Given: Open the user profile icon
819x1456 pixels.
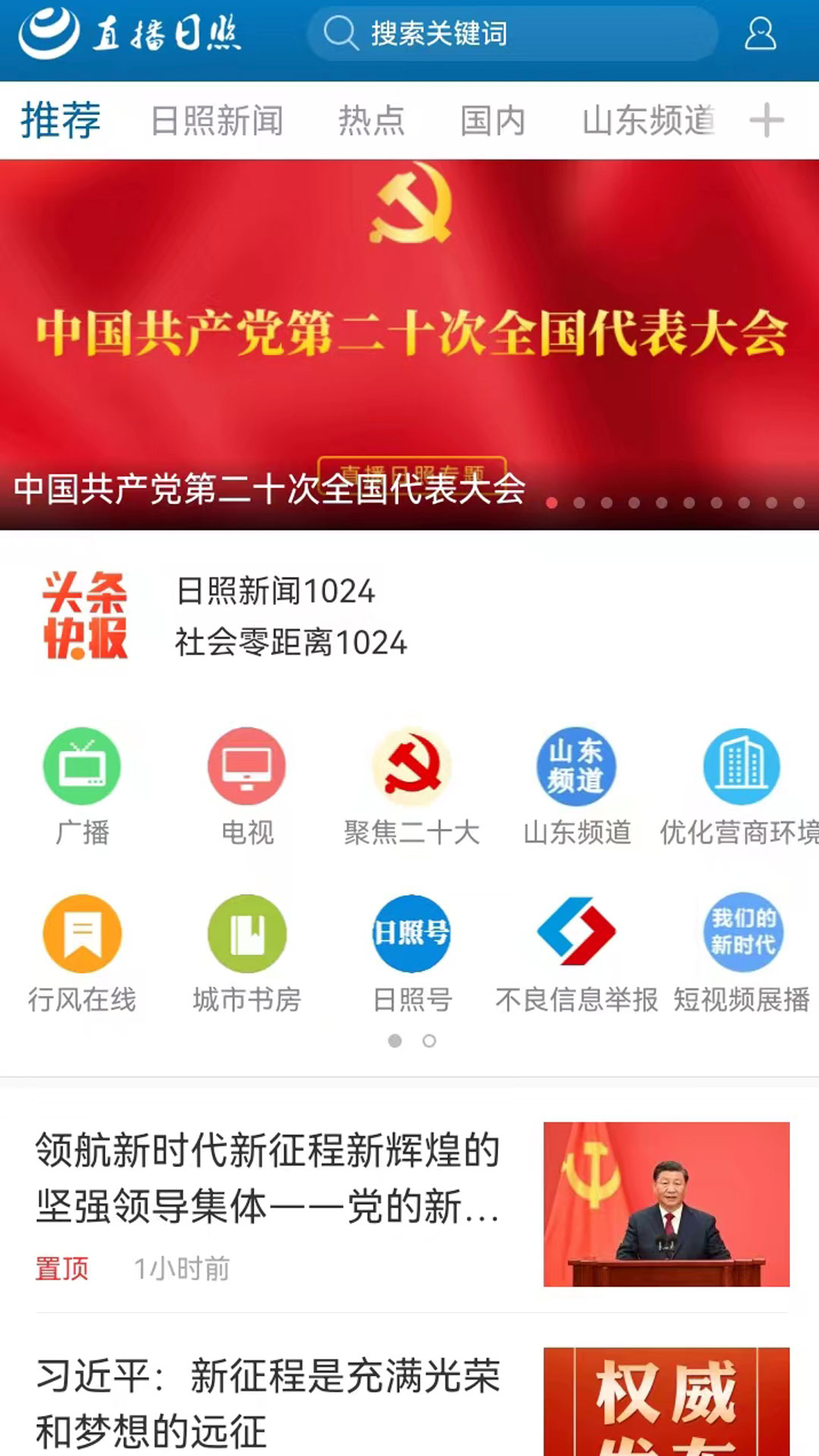Looking at the screenshot, I should [x=760, y=34].
